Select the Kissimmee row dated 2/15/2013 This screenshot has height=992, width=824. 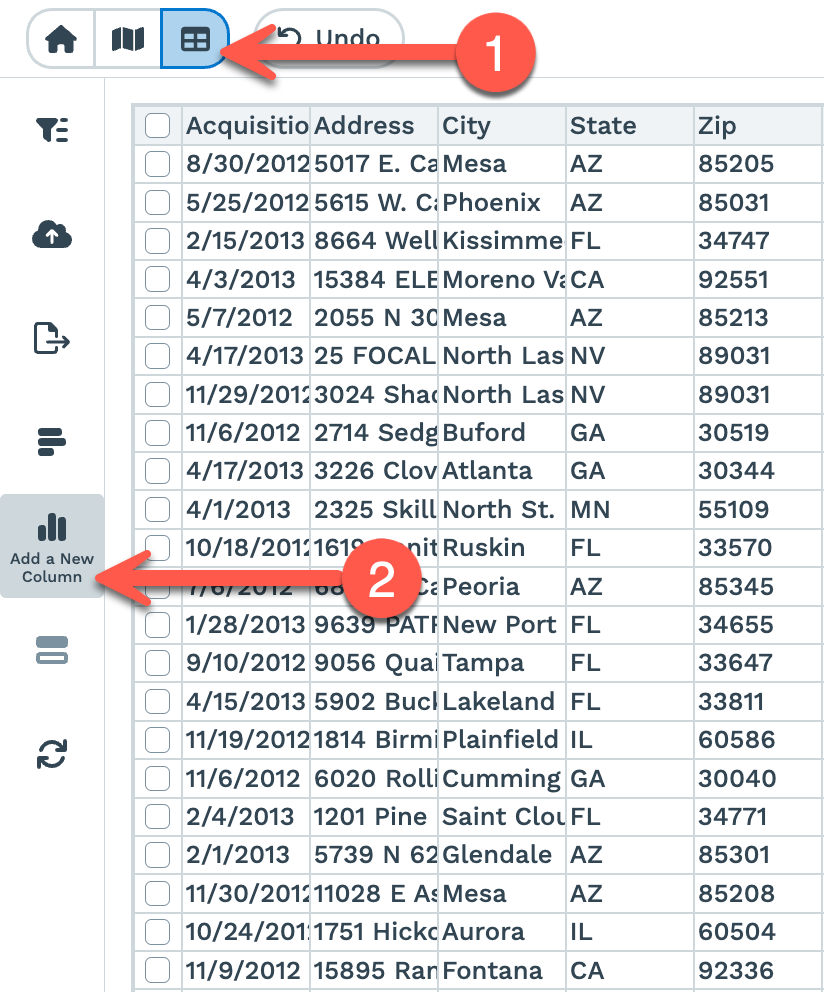[158, 241]
